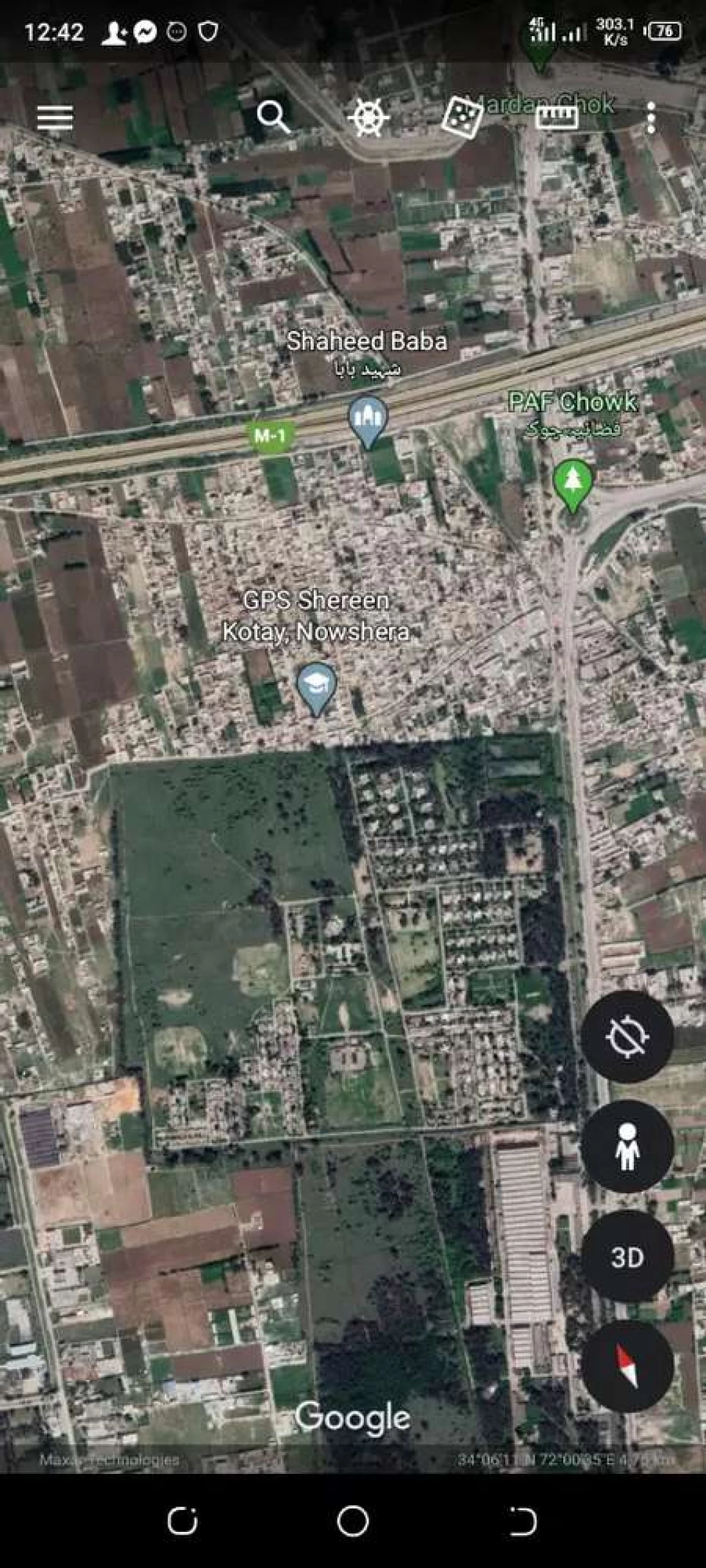The image size is (706, 1568).
Task: Switch to 3D view
Action: coord(627,1256)
